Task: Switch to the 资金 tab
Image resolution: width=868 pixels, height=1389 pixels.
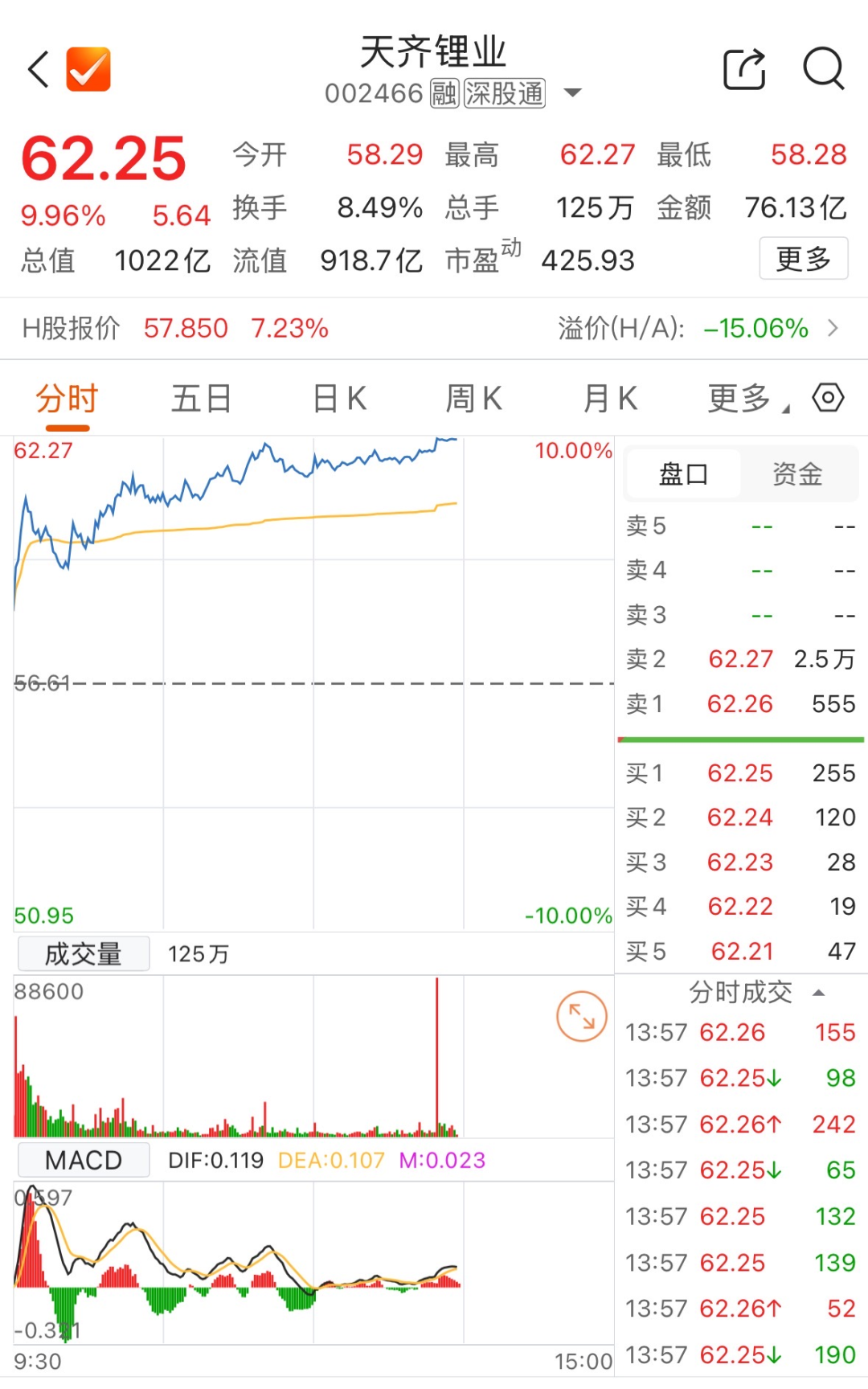Action: pyautogui.click(x=797, y=474)
